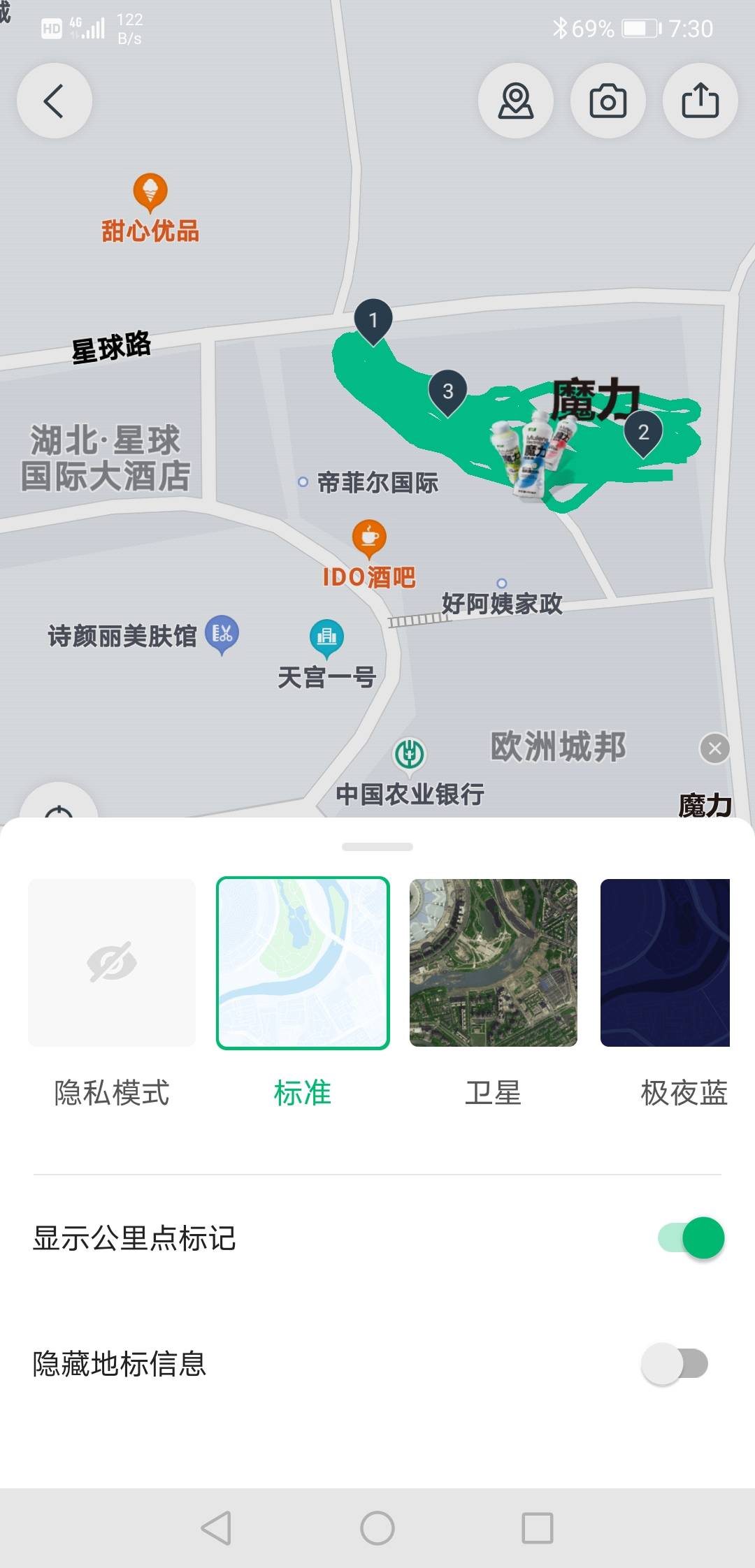Go back using the top-left arrow
The width and height of the screenshot is (755, 1568).
[55, 101]
